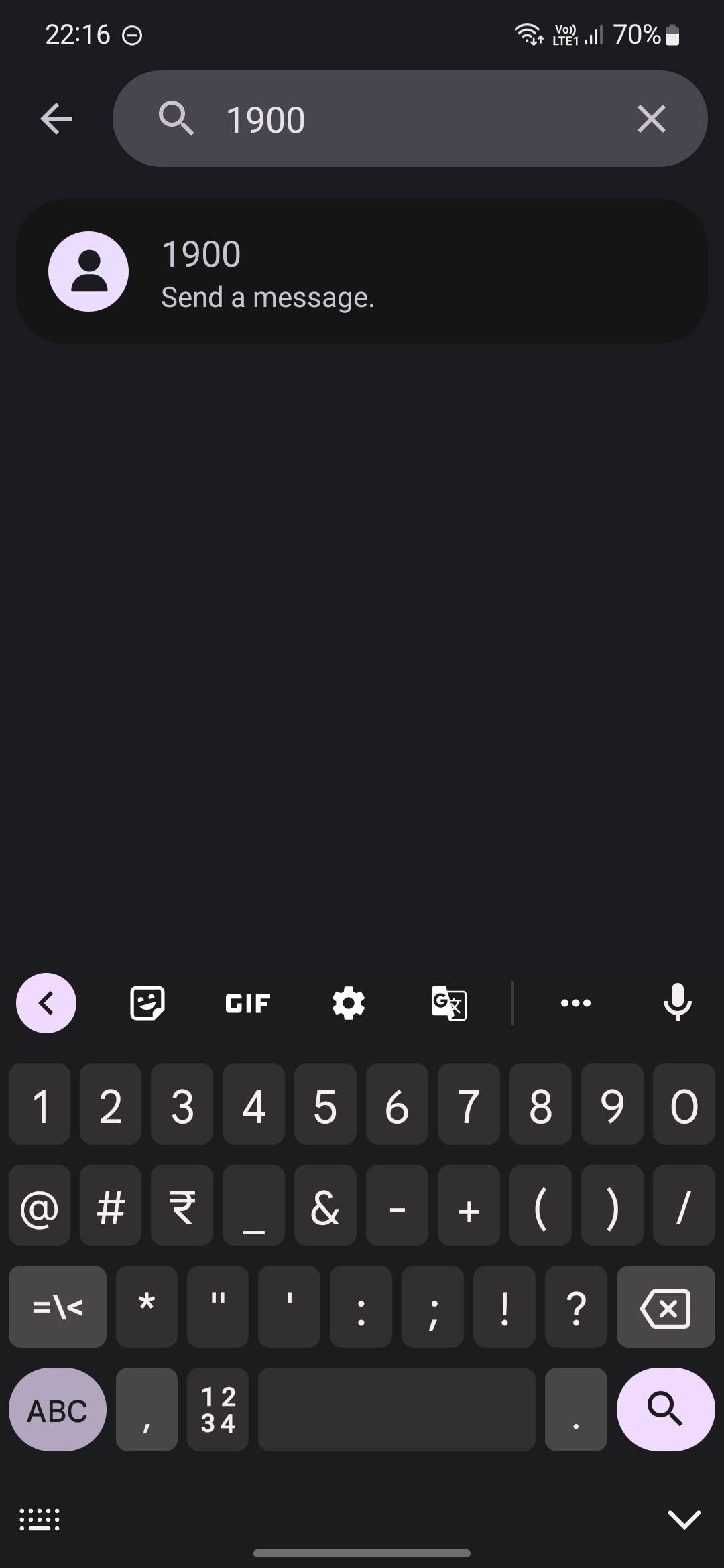This screenshot has width=724, height=1568.
Task: Start voice input with the microphone
Action: pyautogui.click(x=677, y=1002)
